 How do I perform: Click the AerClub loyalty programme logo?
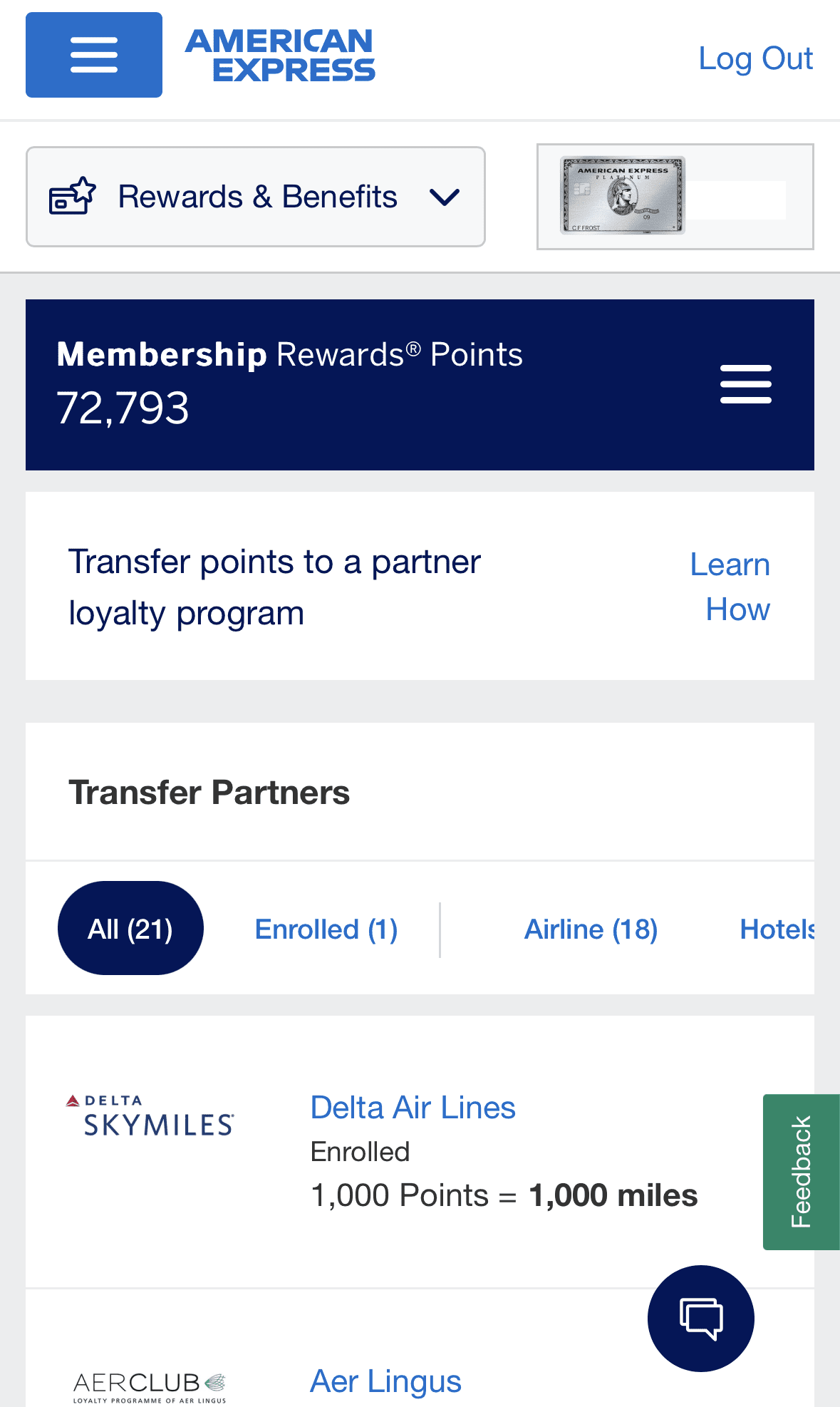tap(150, 1383)
